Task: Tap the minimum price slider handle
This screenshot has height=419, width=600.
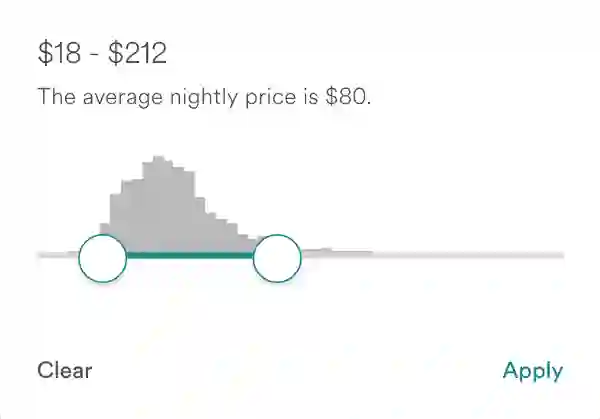Action: (x=102, y=258)
